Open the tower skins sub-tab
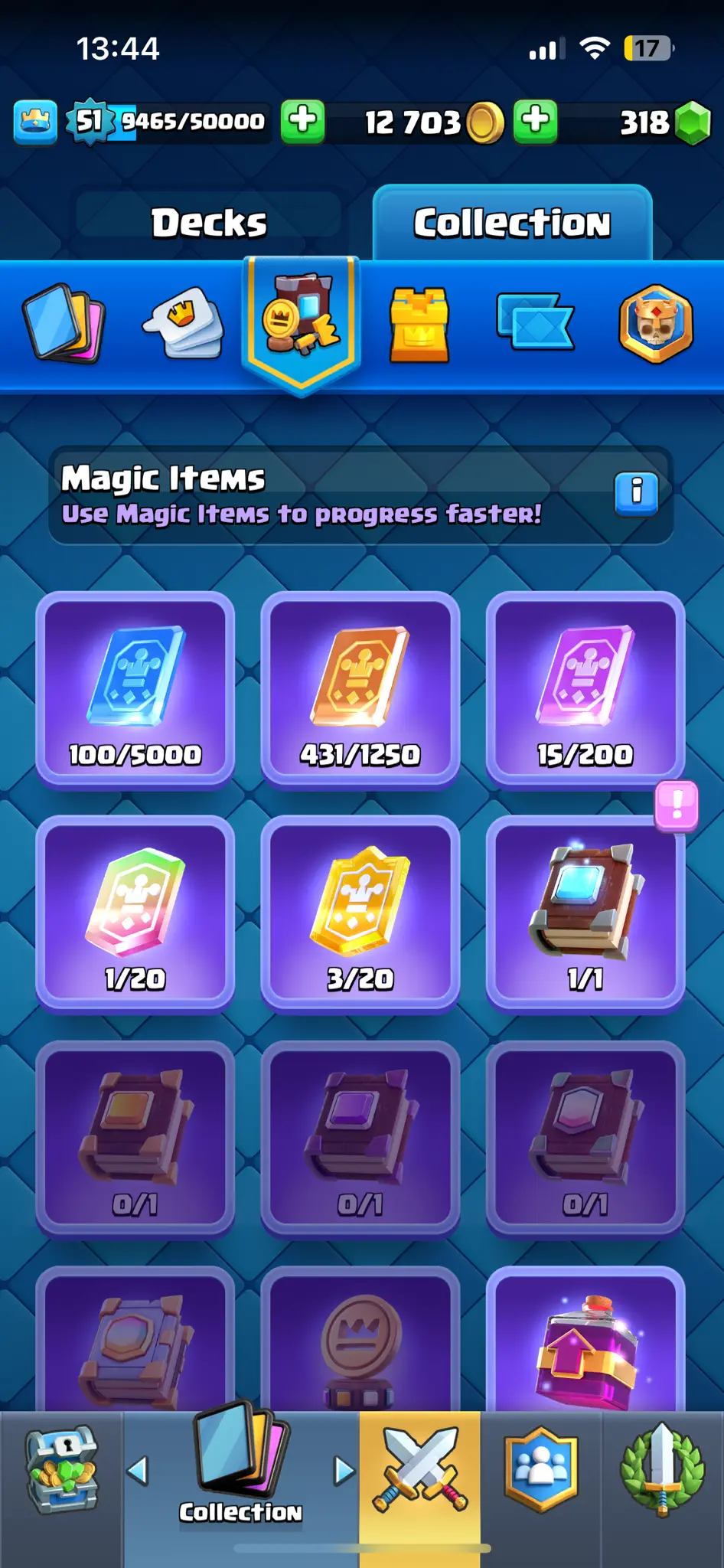The image size is (724, 1568). point(419,324)
